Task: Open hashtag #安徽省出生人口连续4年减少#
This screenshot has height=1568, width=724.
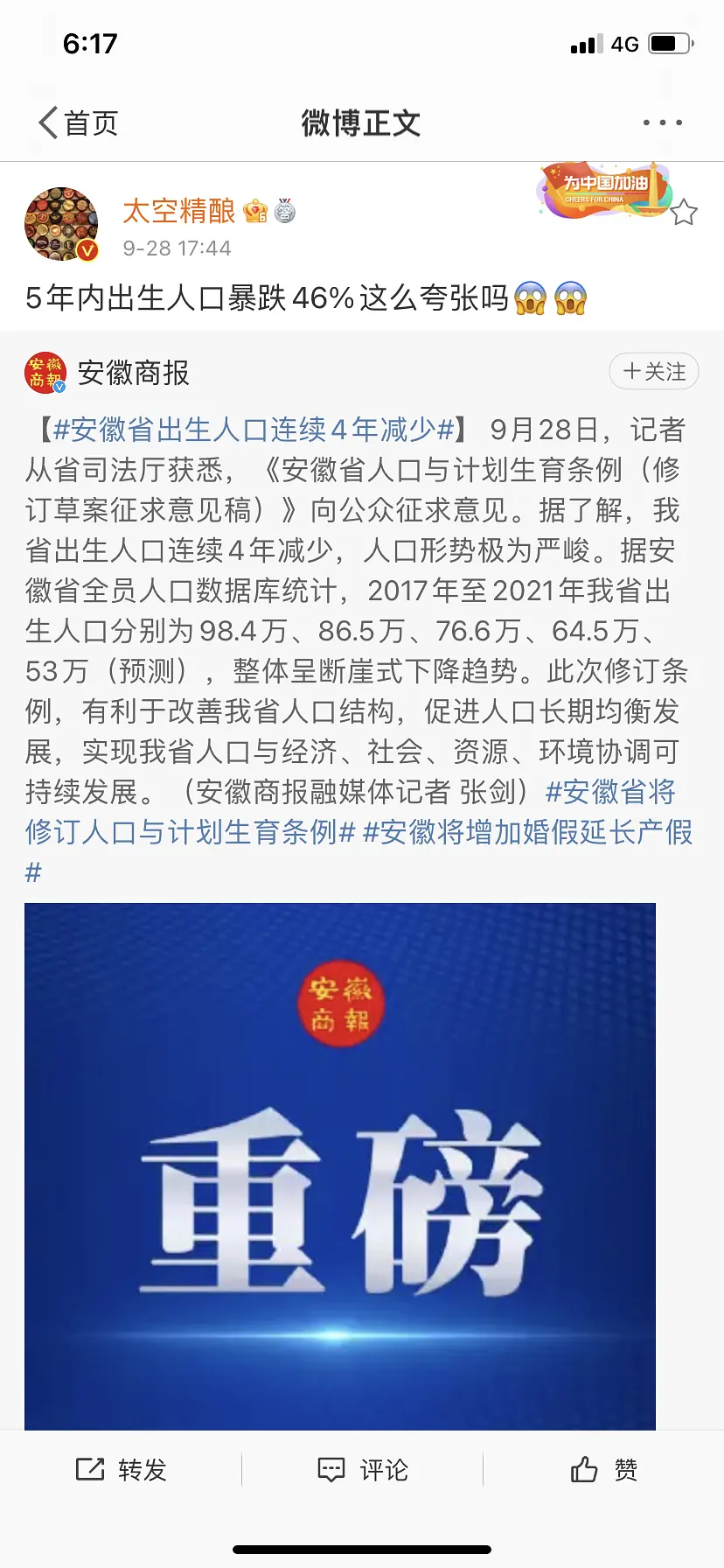Action: 254,430
